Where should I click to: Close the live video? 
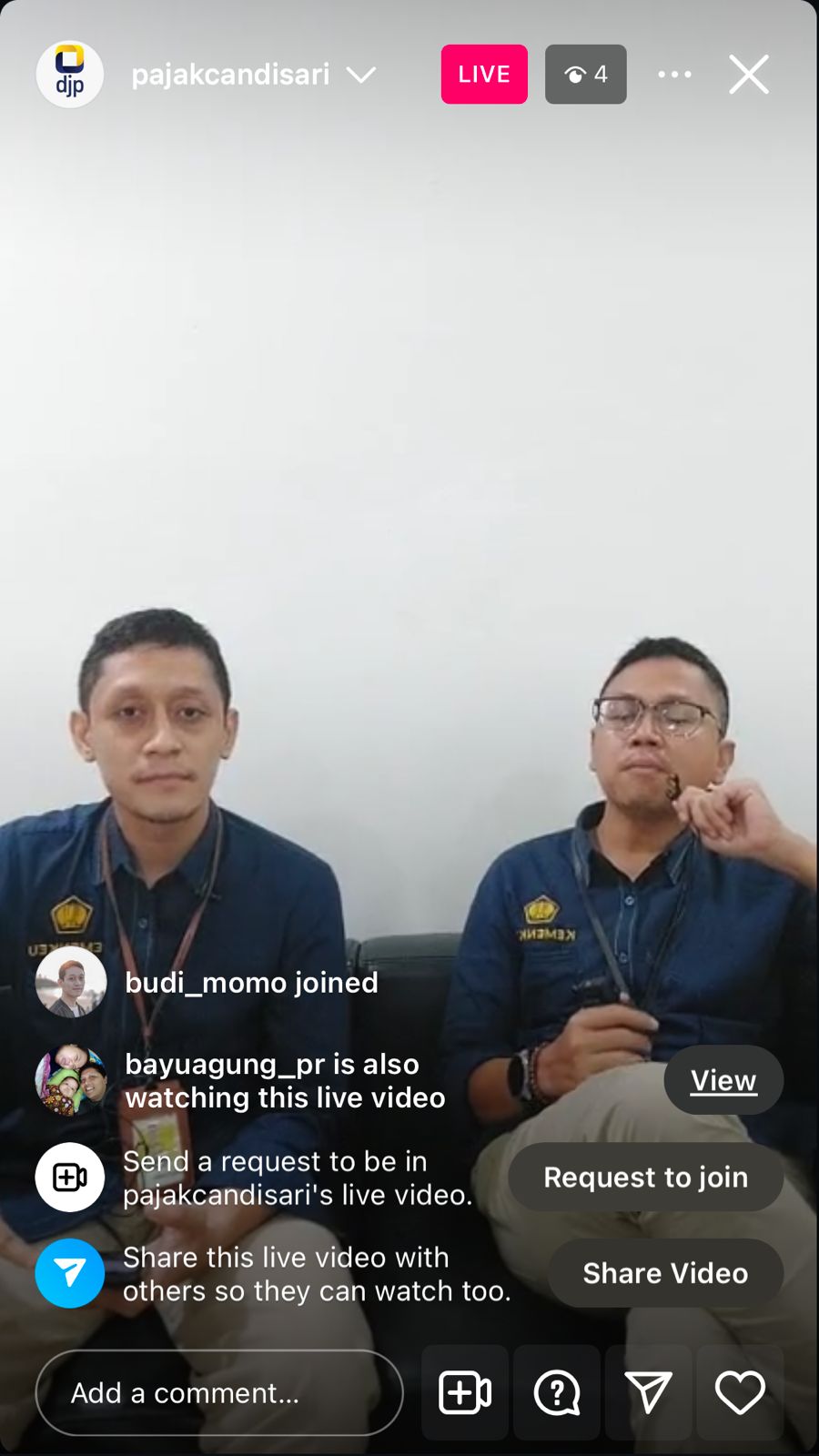[748, 75]
